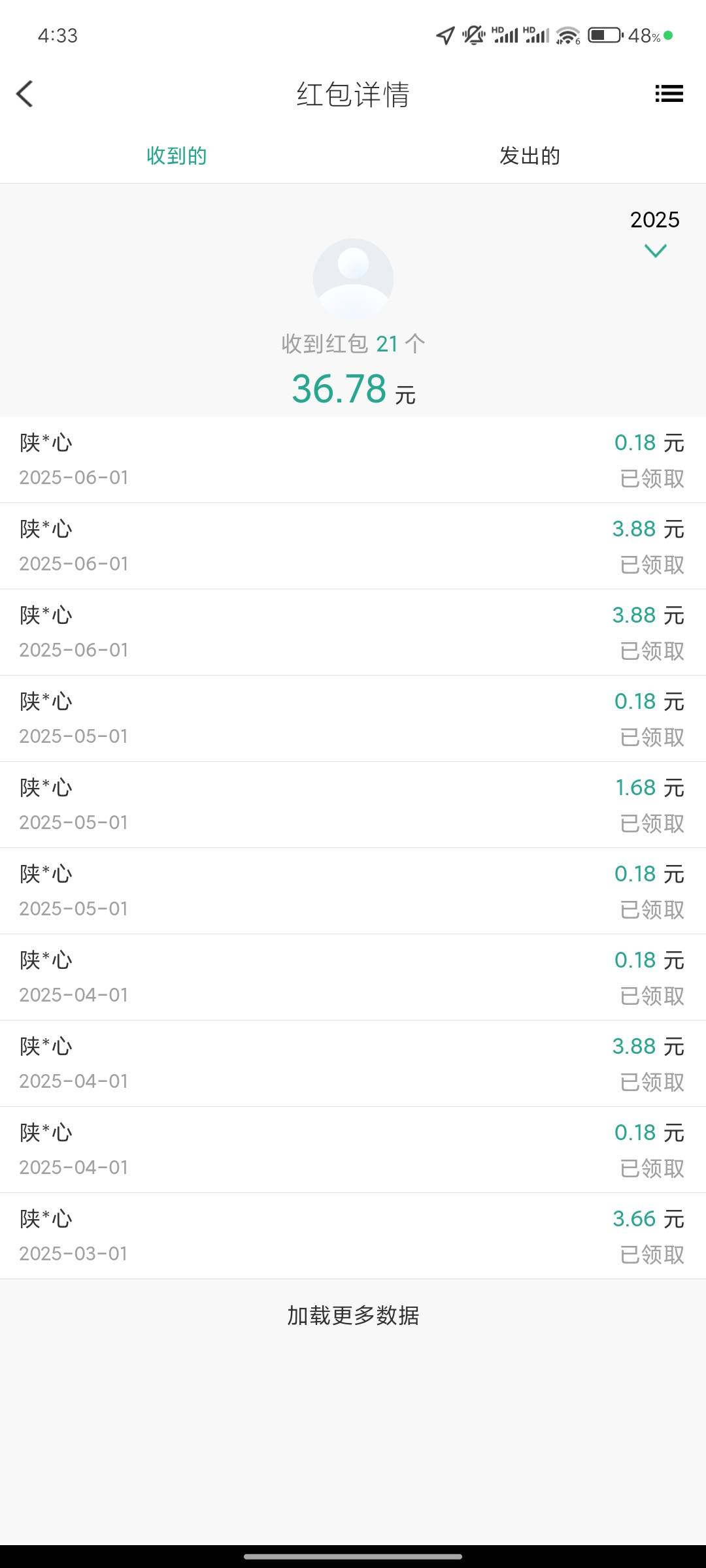Tap 加载更多数据 to load more
This screenshot has width=706, height=1568.
pyautogui.click(x=353, y=1315)
